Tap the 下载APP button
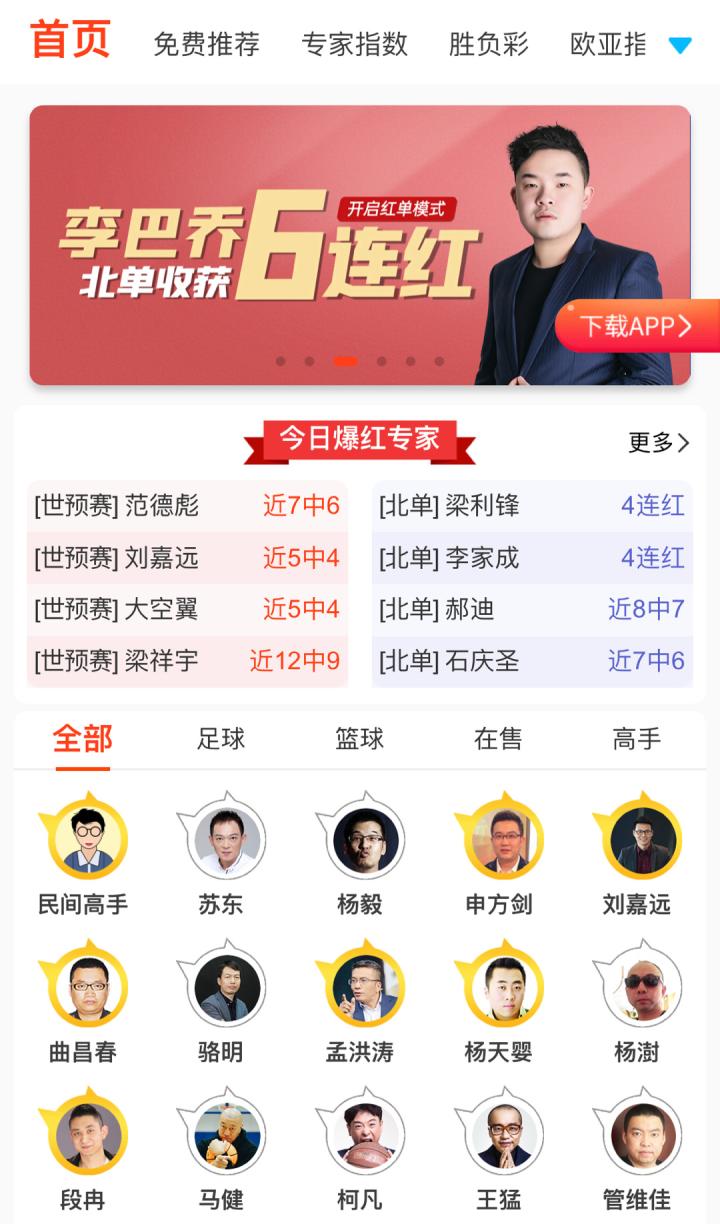This screenshot has height=1224, width=720. (x=636, y=326)
